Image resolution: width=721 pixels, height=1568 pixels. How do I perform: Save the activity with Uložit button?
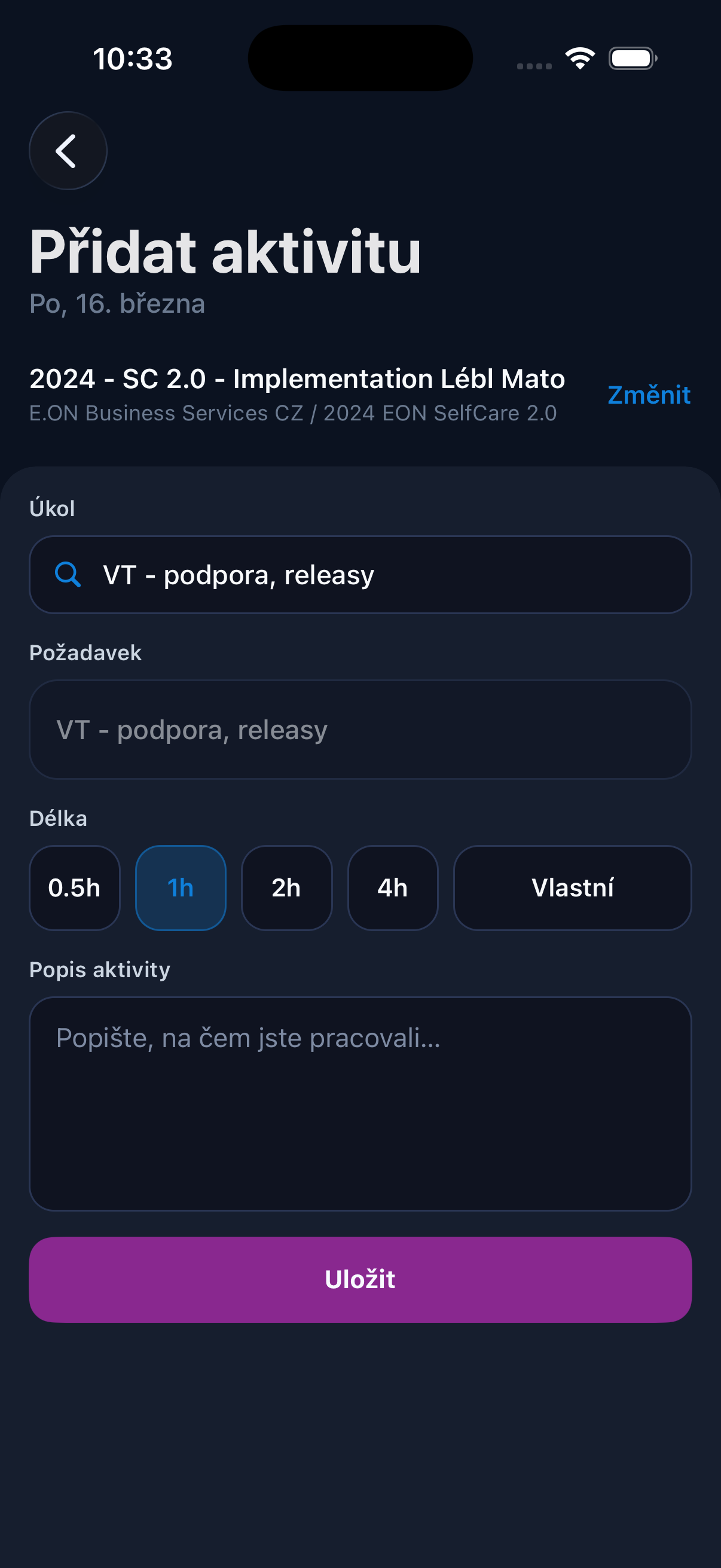click(360, 1280)
